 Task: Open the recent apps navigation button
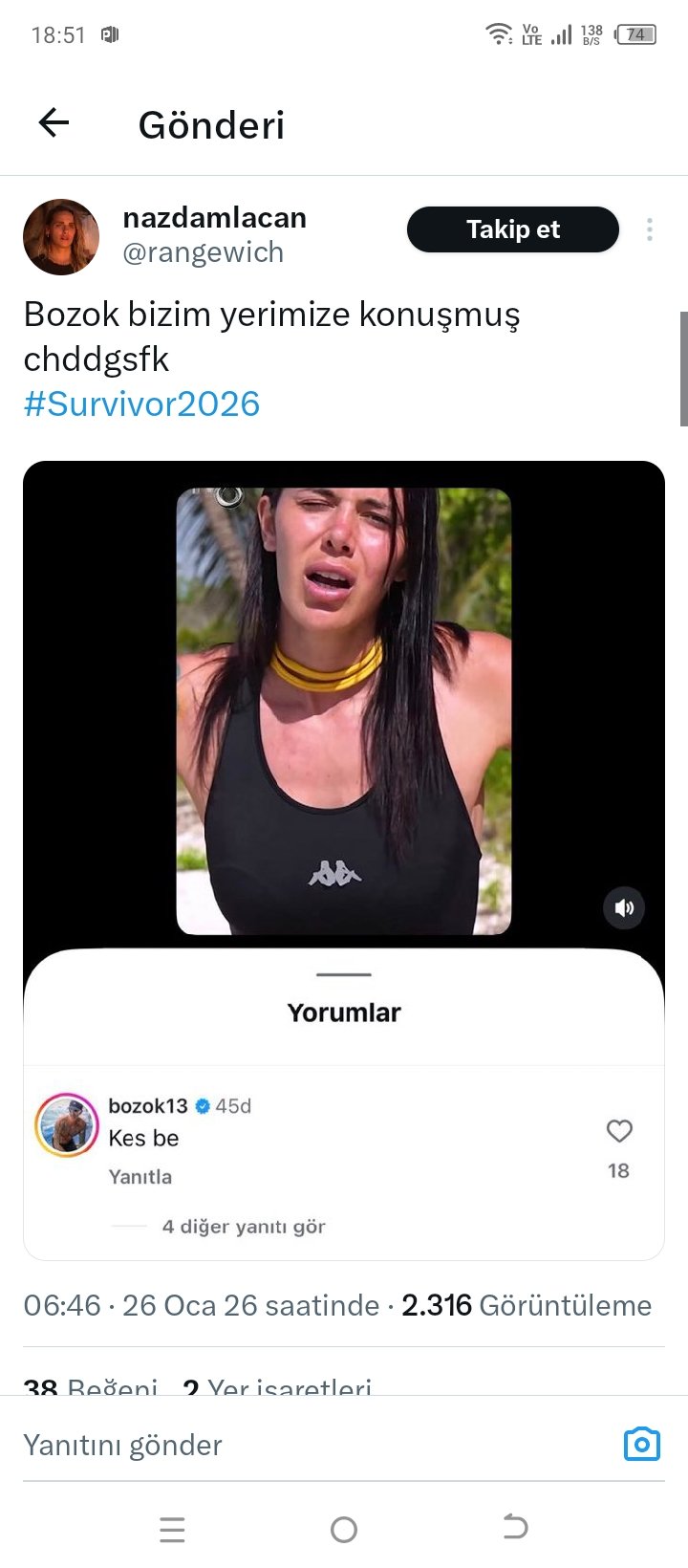click(x=172, y=1530)
